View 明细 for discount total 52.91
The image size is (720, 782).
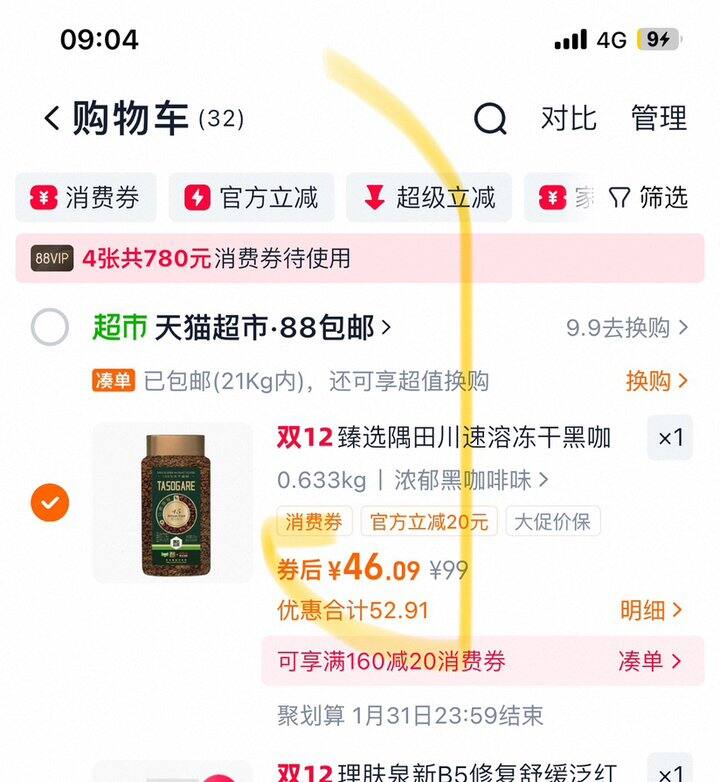[651, 609]
